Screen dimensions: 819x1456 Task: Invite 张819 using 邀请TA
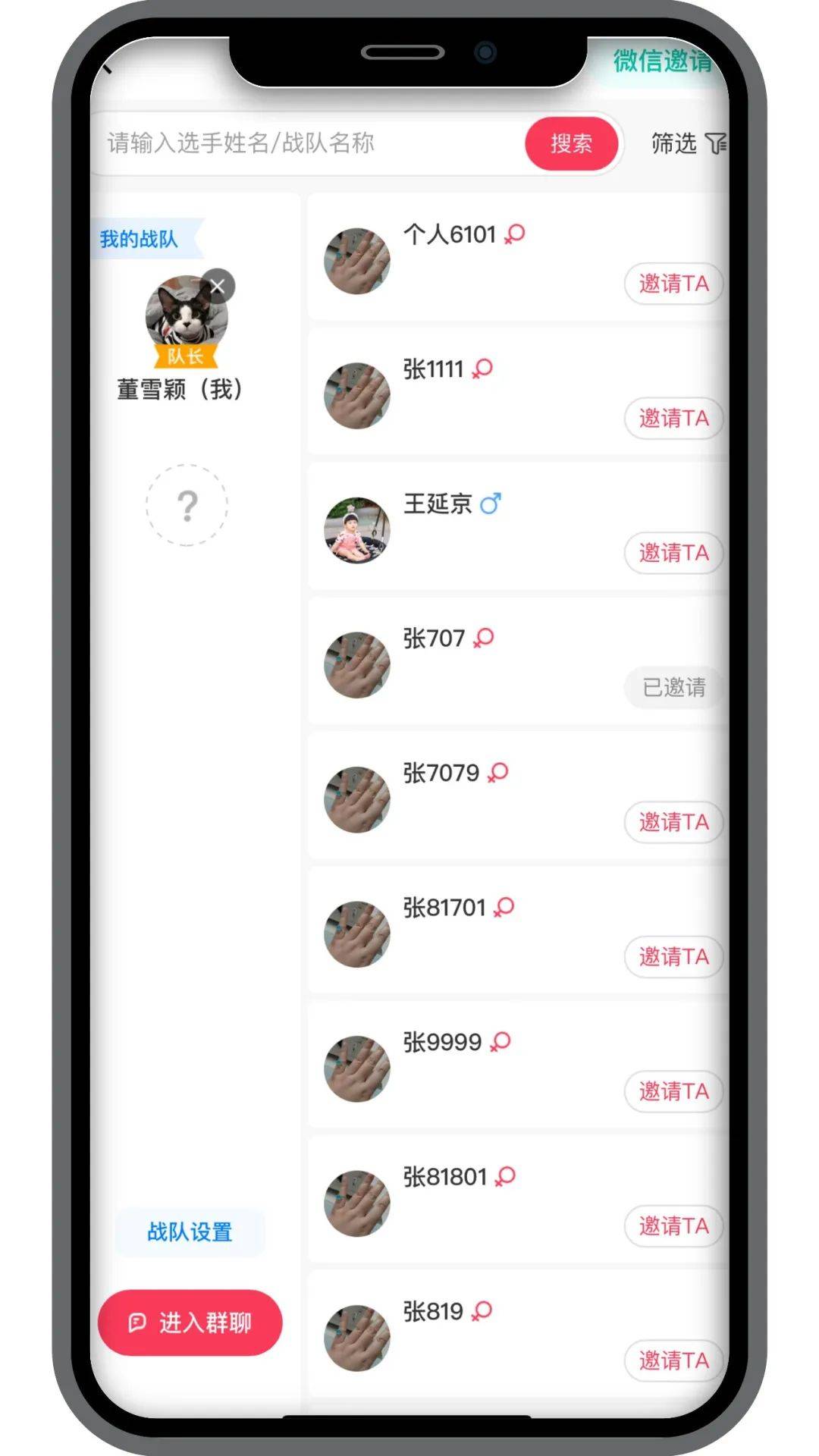click(673, 1360)
